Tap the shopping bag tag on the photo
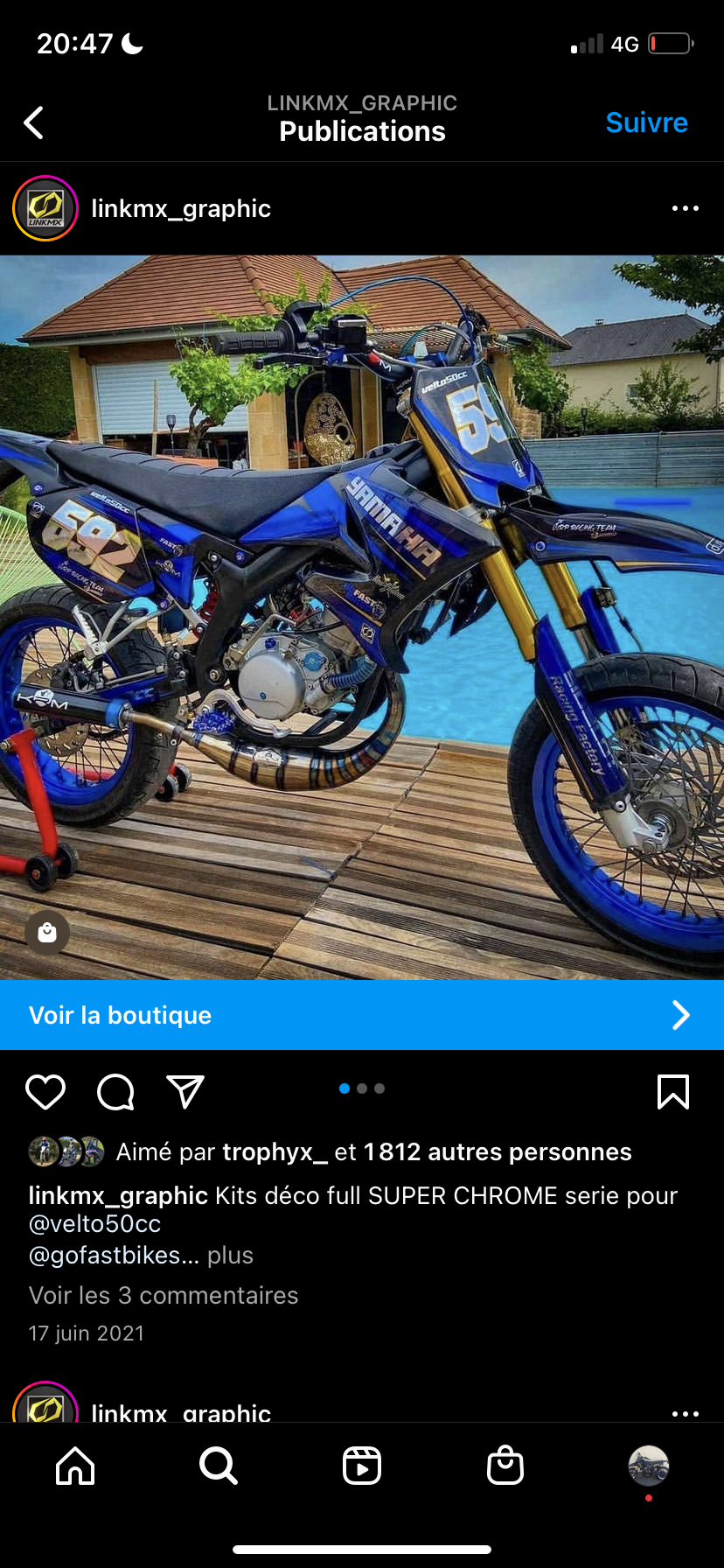724x1568 pixels. (x=47, y=933)
